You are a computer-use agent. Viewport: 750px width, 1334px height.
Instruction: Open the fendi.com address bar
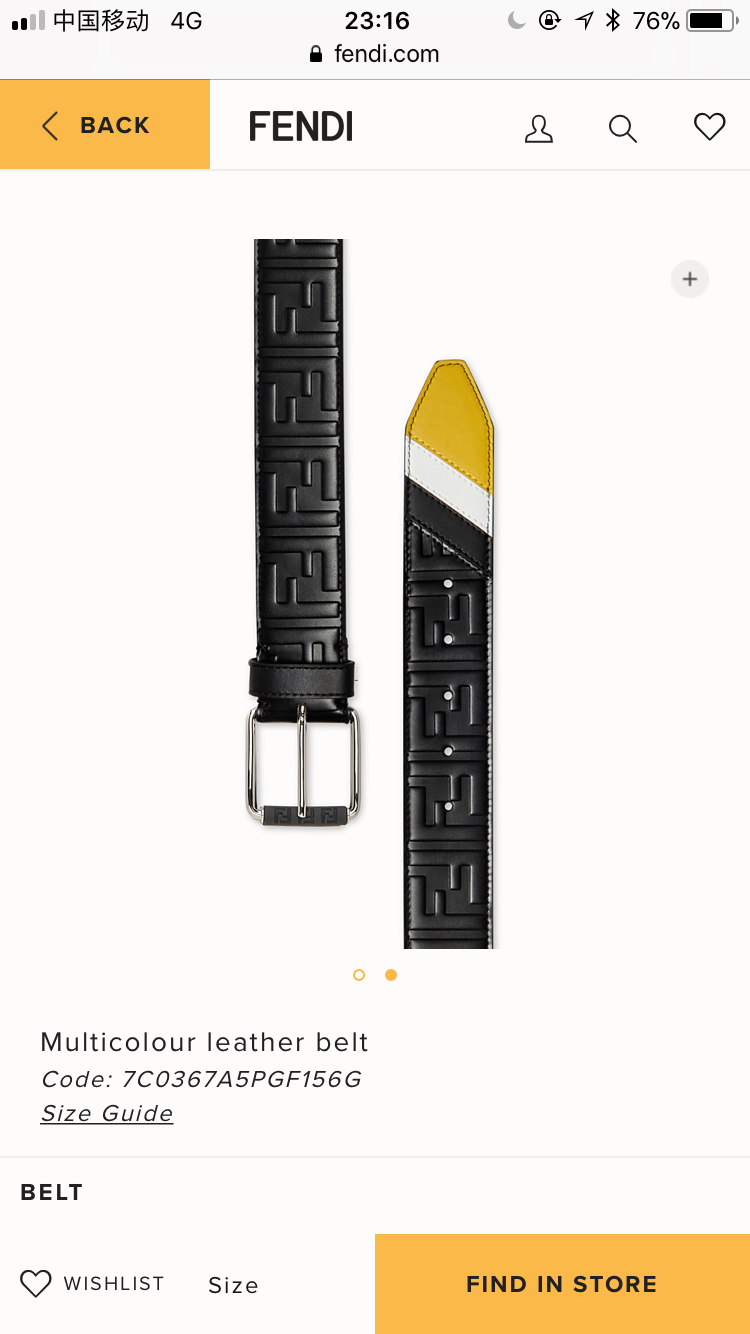click(x=376, y=54)
